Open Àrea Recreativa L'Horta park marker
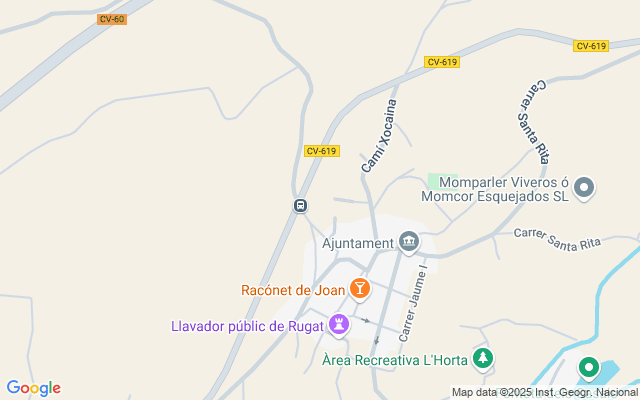 pyautogui.click(x=483, y=358)
